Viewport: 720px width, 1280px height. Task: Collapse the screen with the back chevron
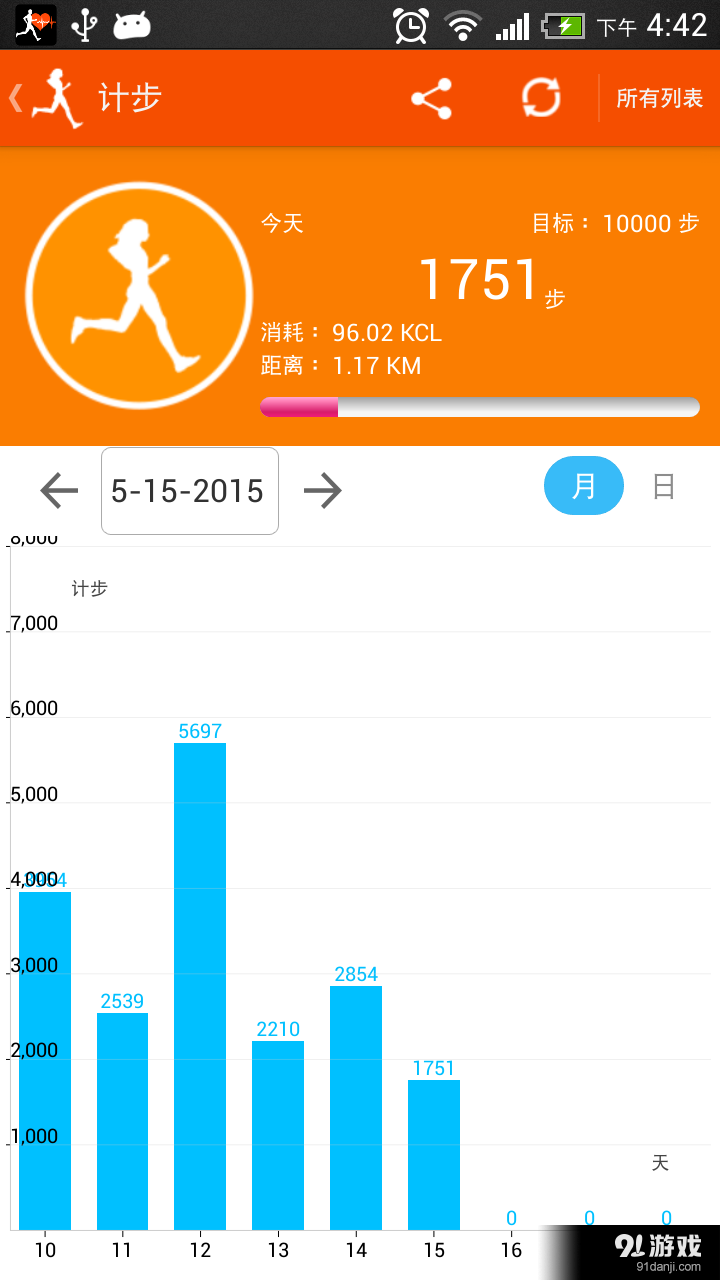pyautogui.click(x=14, y=97)
